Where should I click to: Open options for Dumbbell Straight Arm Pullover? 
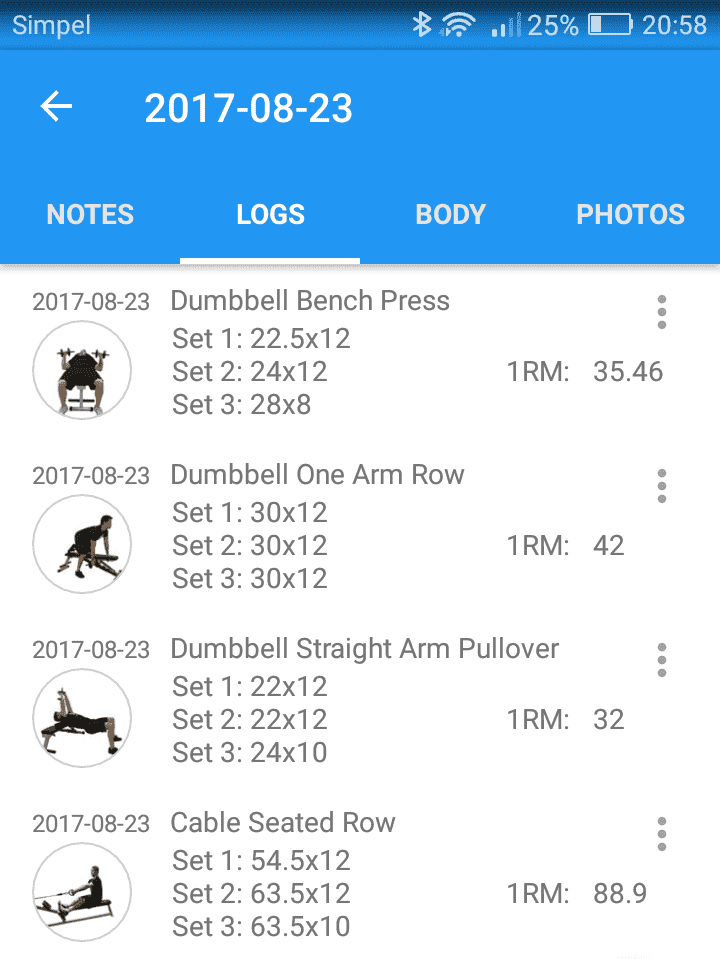661,660
